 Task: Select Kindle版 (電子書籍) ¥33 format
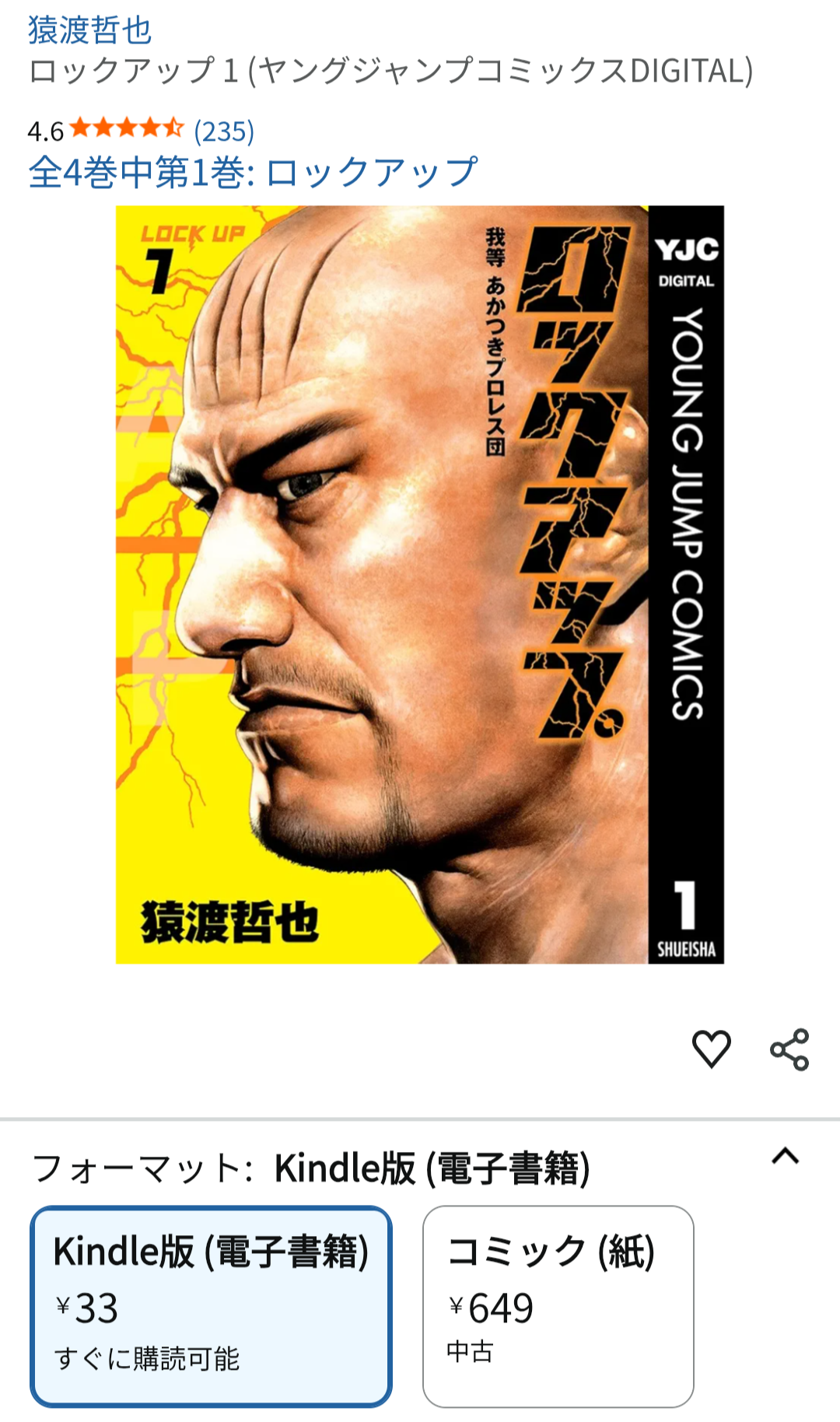point(211,1305)
